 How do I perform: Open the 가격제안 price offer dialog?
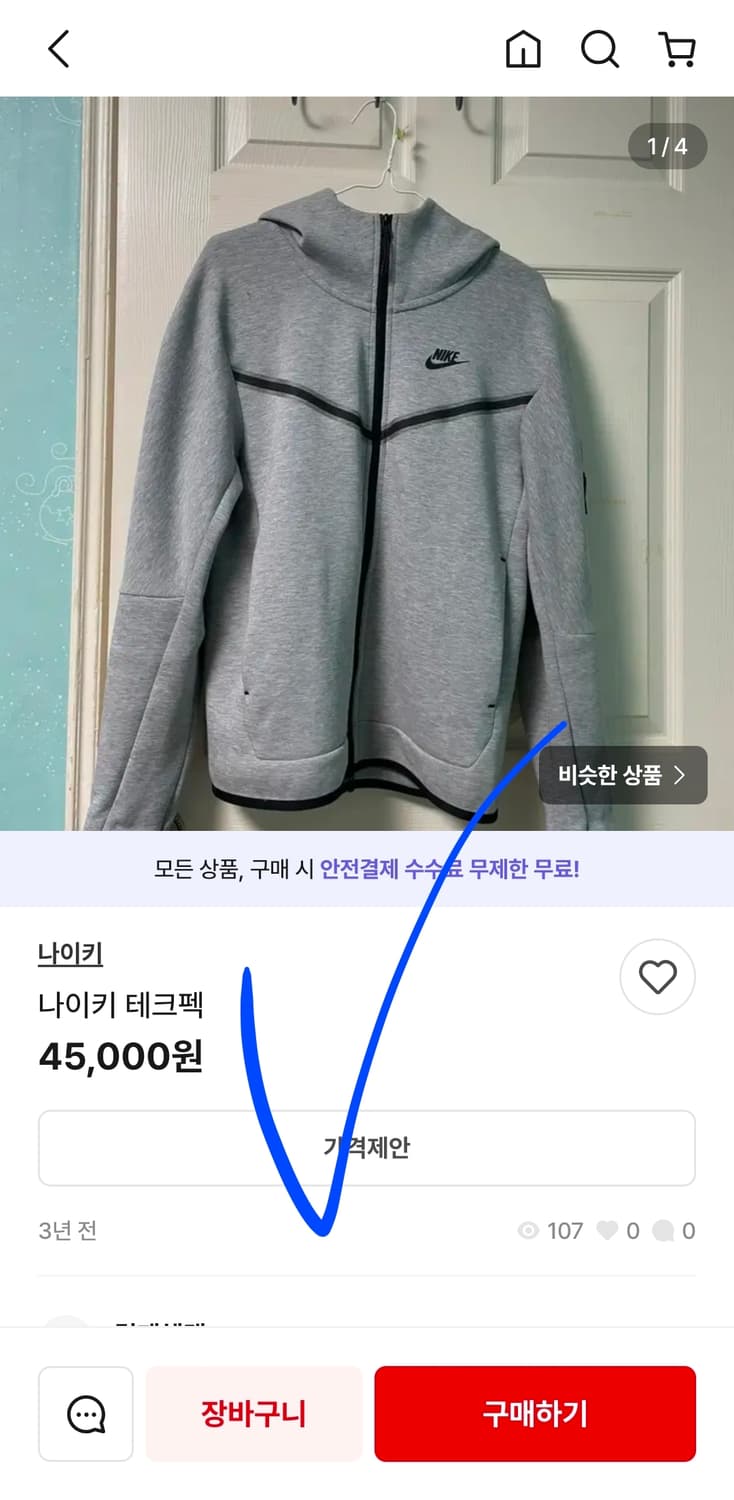[367, 1147]
